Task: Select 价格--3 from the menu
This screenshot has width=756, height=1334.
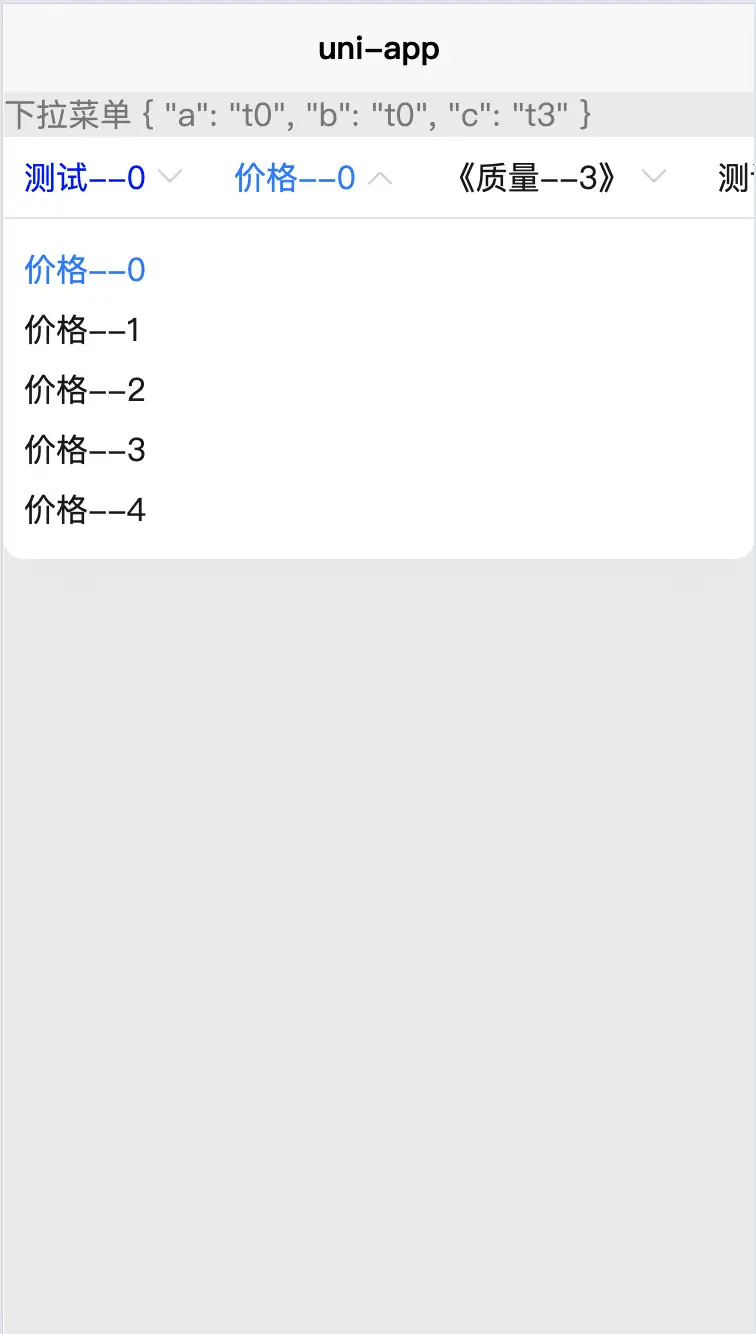Action: click(378, 450)
